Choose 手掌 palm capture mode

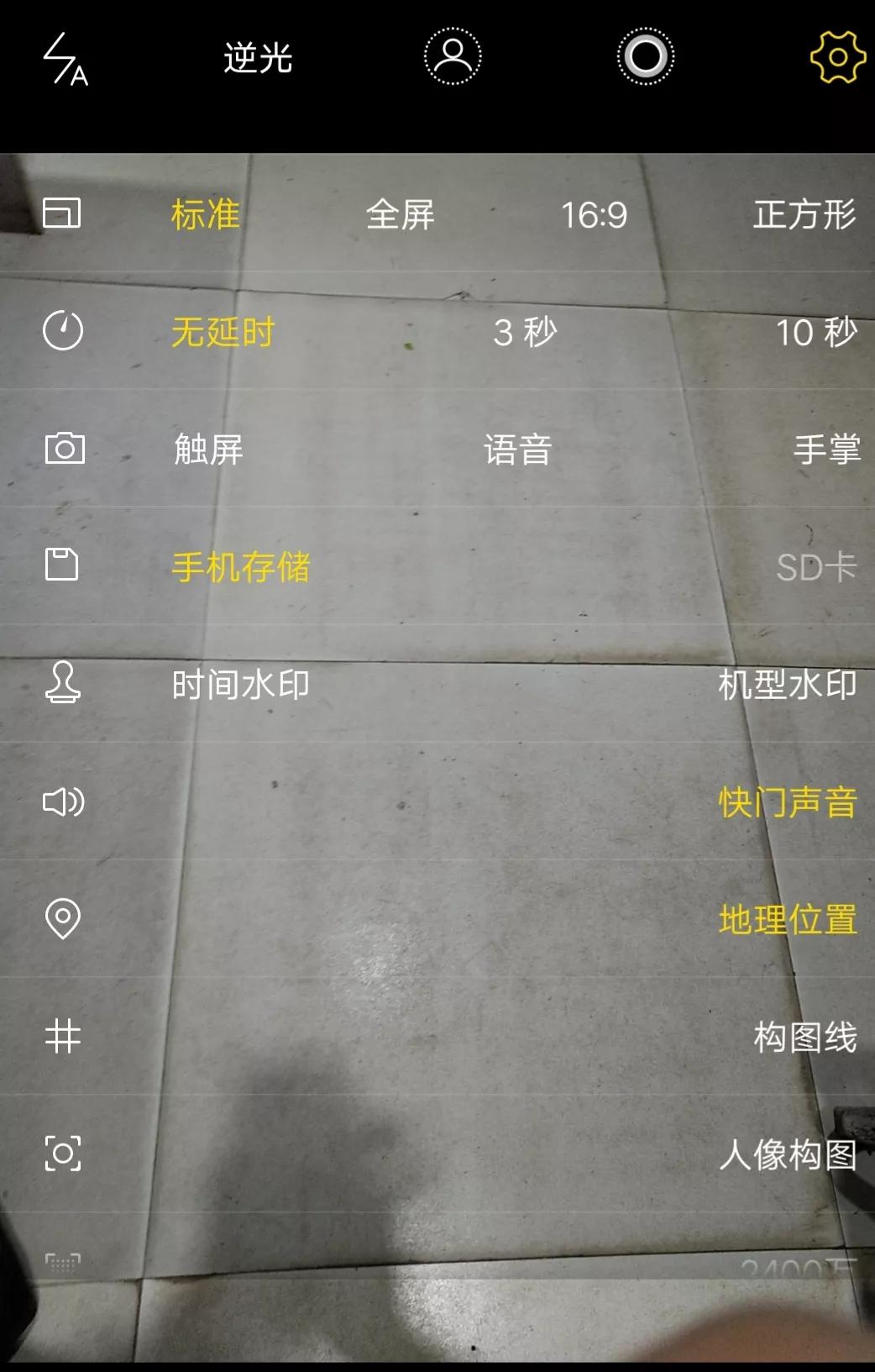pyautogui.click(x=827, y=449)
